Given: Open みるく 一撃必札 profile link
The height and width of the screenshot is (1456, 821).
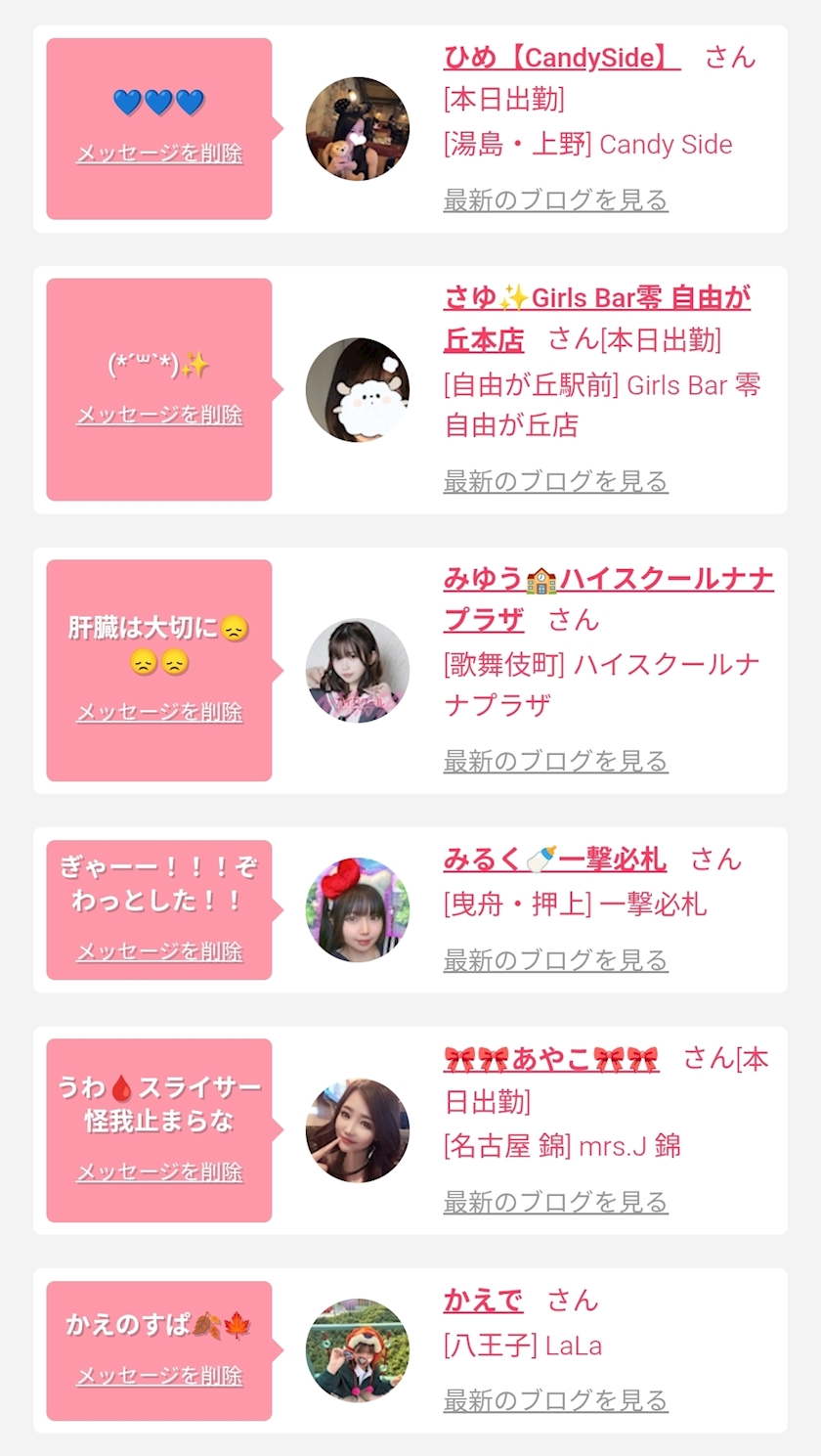Looking at the screenshot, I should click(x=554, y=860).
